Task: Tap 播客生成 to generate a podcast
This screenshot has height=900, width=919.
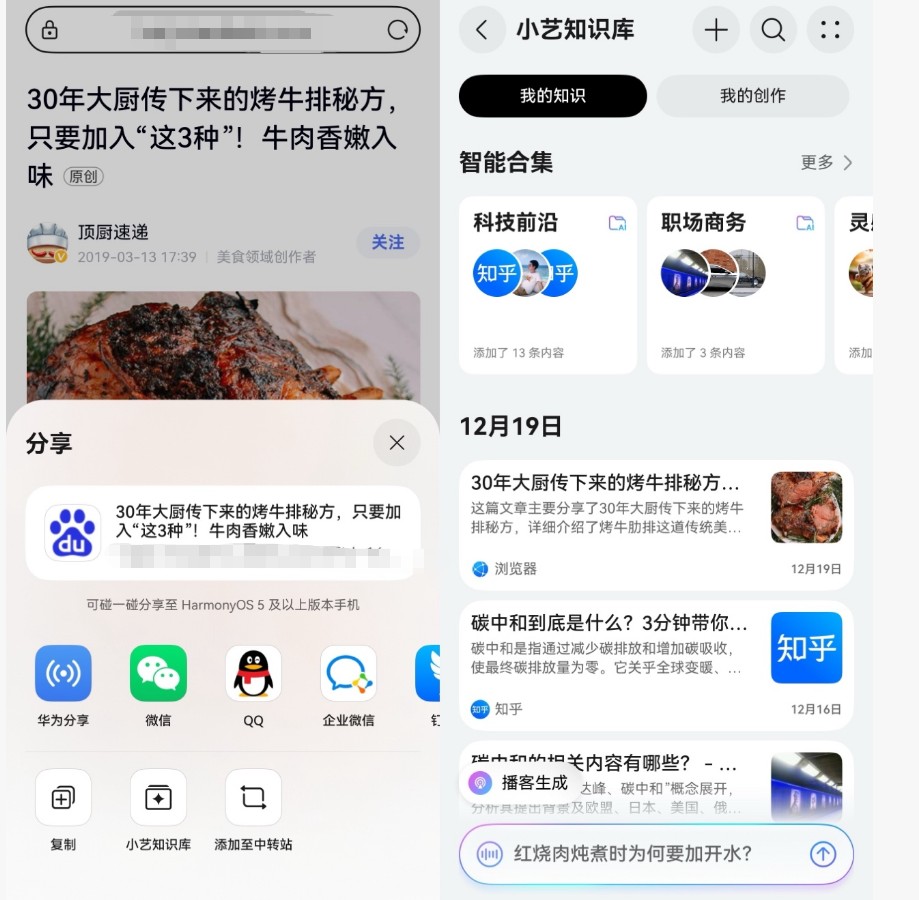Action: (521, 782)
